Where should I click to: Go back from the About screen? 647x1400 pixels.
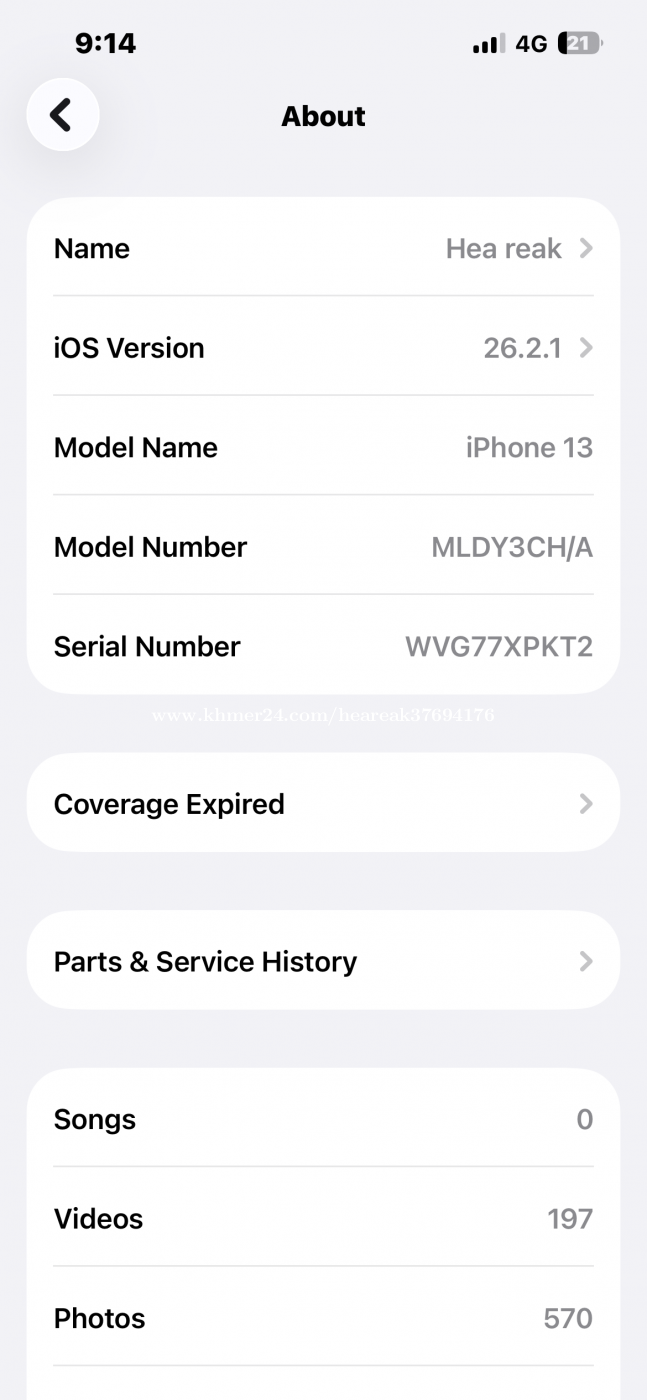click(62, 115)
